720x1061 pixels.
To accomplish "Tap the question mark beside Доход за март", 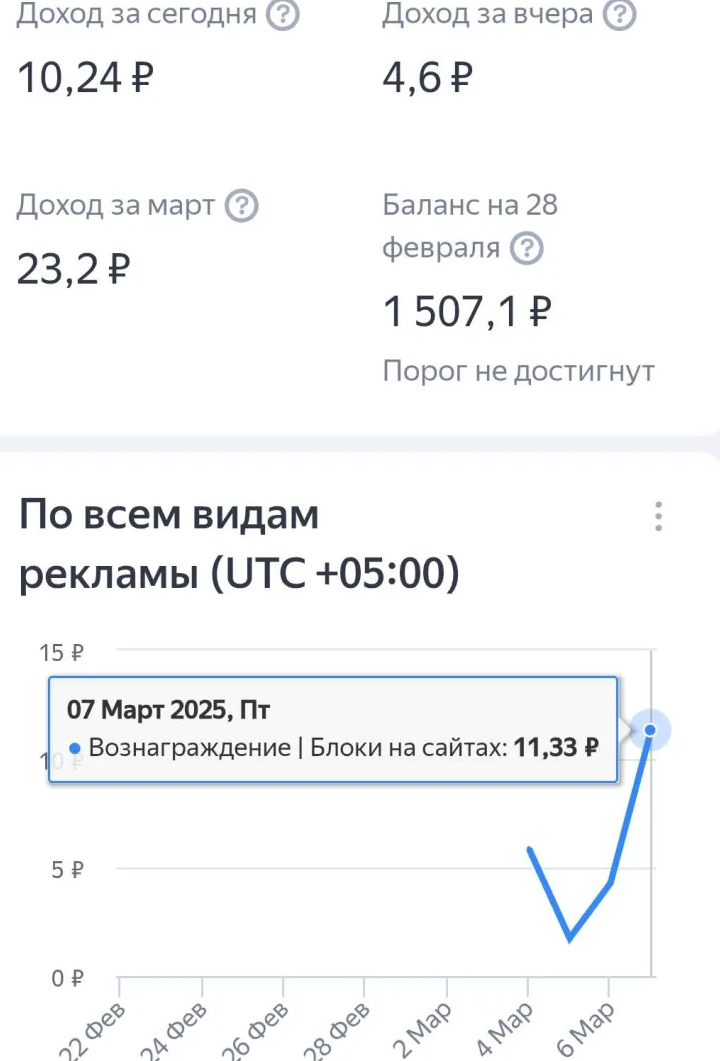I will point(241,207).
